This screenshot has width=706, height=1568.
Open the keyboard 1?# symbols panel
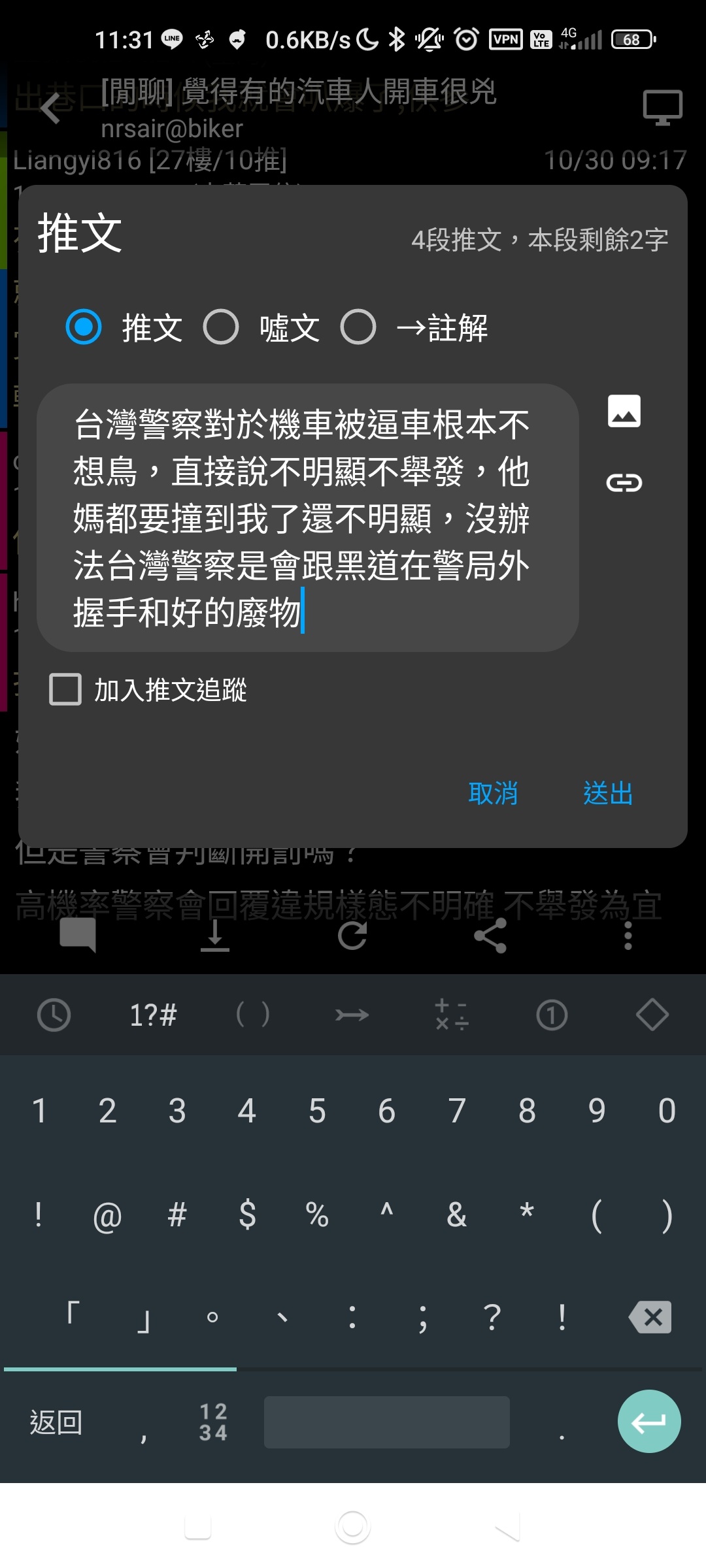coord(153,1015)
